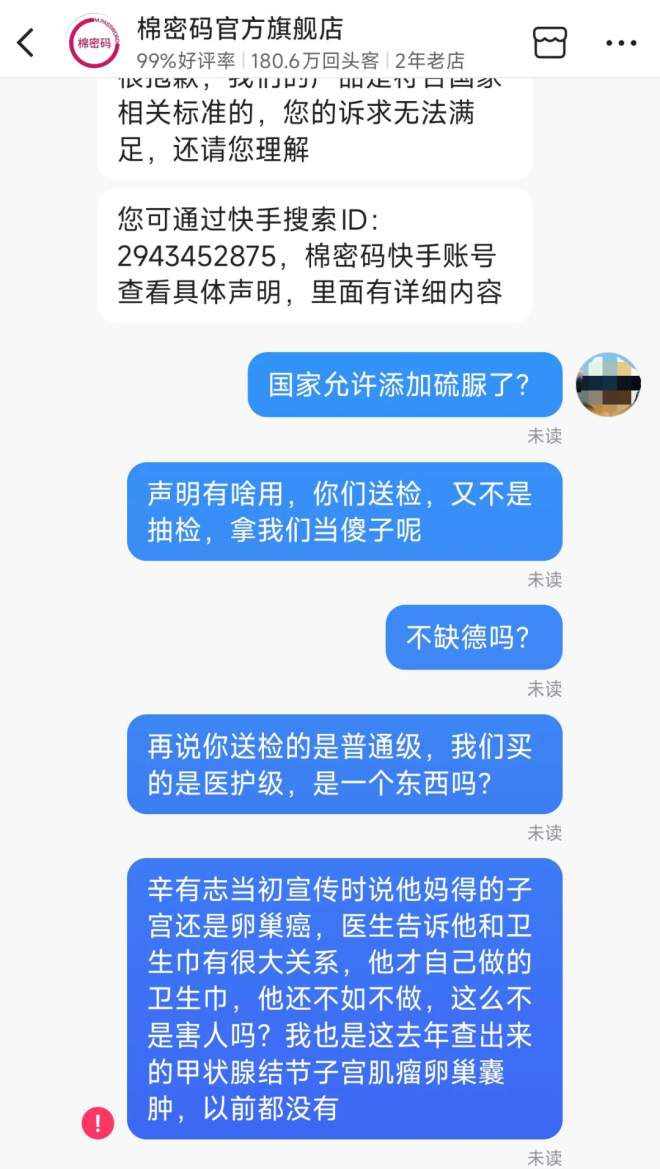Open the store page icon
The width and height of the screenshot is (660, 1169).
click(549, 42)
